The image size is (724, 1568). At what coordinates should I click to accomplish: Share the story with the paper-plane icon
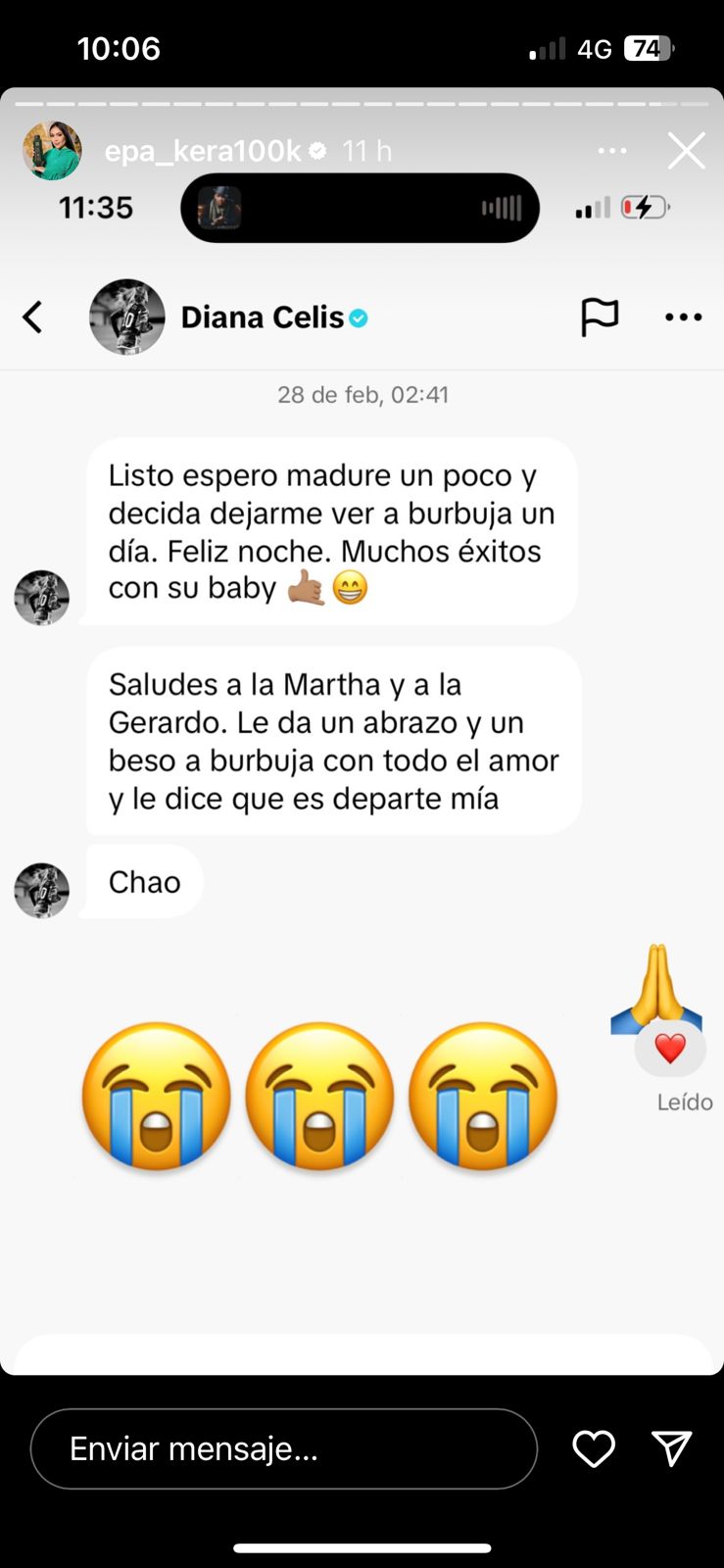672,1448
